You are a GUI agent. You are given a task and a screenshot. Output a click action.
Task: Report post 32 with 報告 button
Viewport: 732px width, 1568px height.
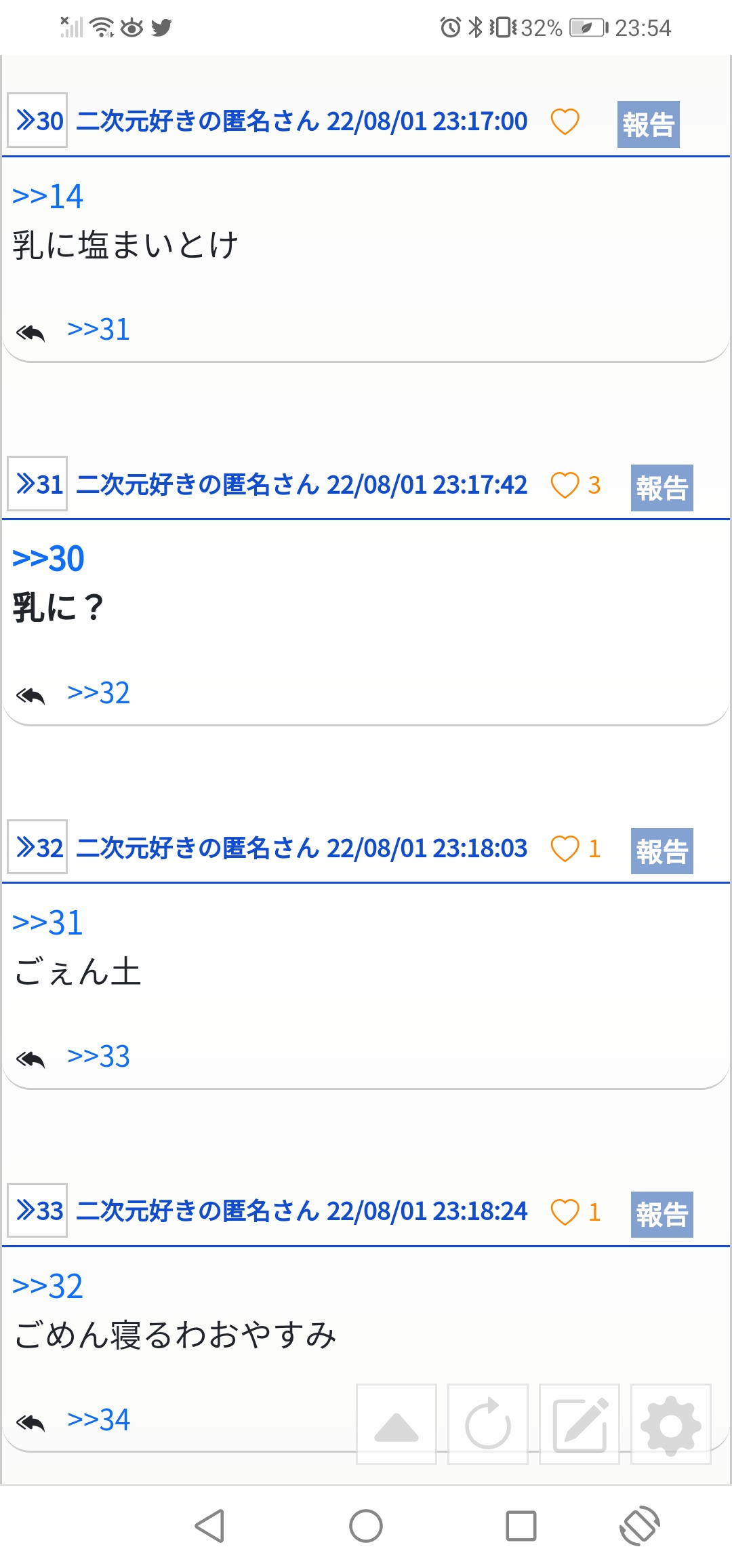point(662,851)
